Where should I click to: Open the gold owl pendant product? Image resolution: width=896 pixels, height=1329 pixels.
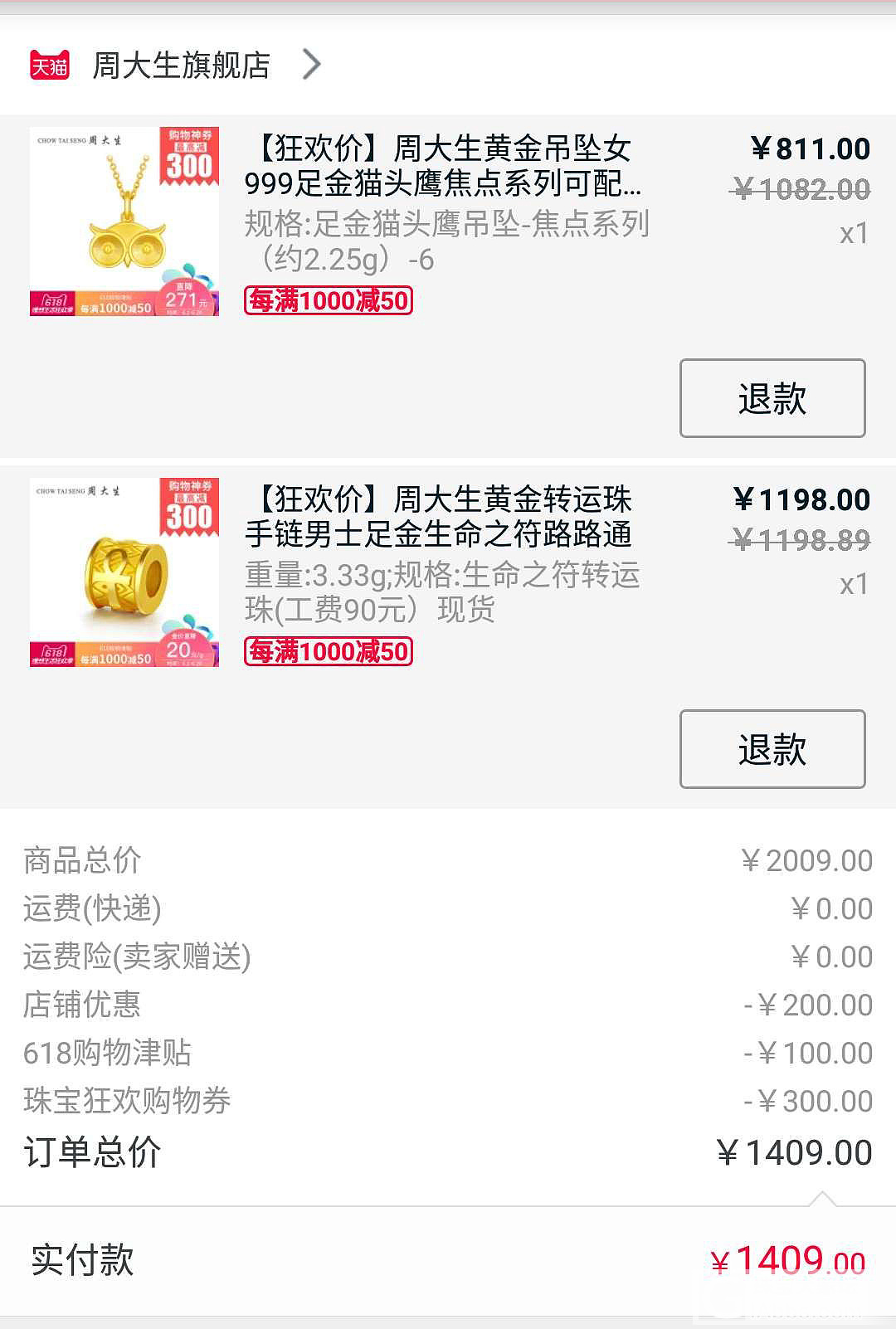point(441,166)
